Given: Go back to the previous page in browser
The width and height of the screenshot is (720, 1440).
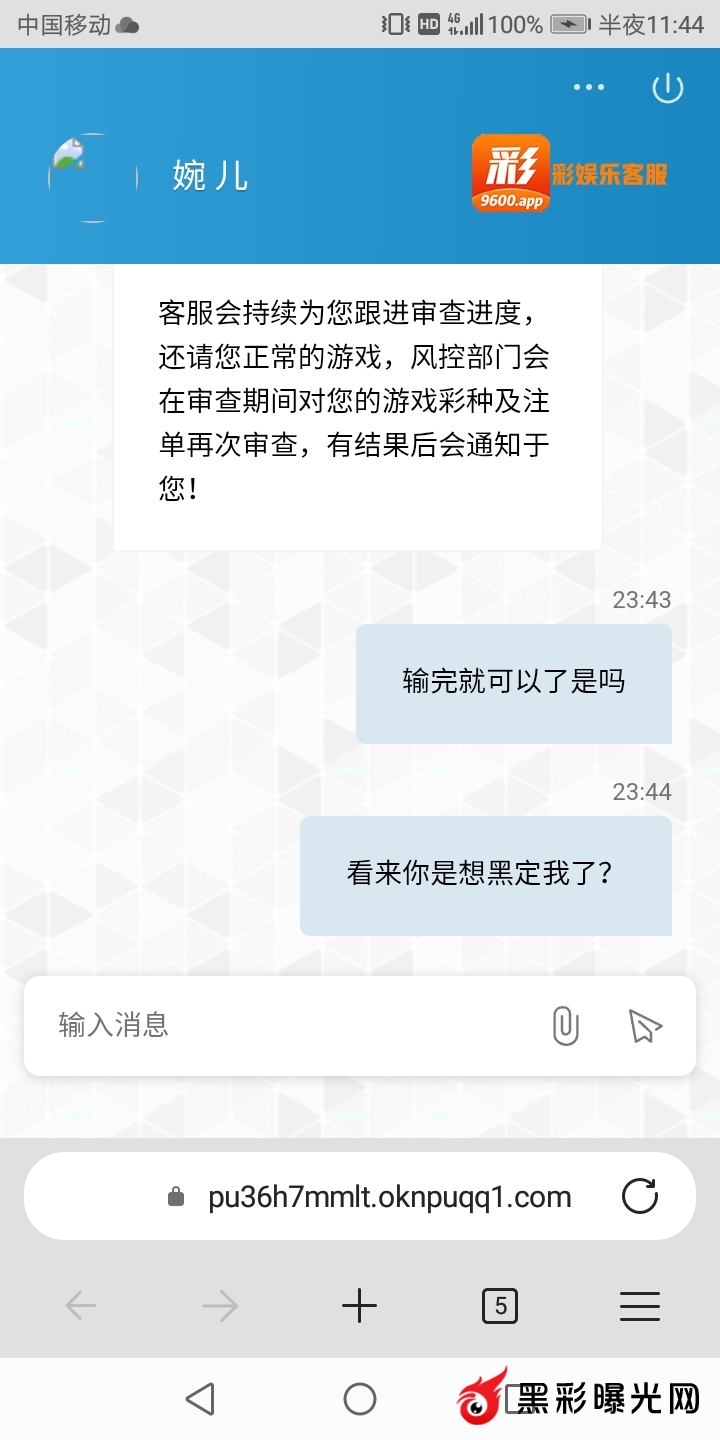Looking at the screenshot, I should pyautogui.click(x=80, y=1305).
